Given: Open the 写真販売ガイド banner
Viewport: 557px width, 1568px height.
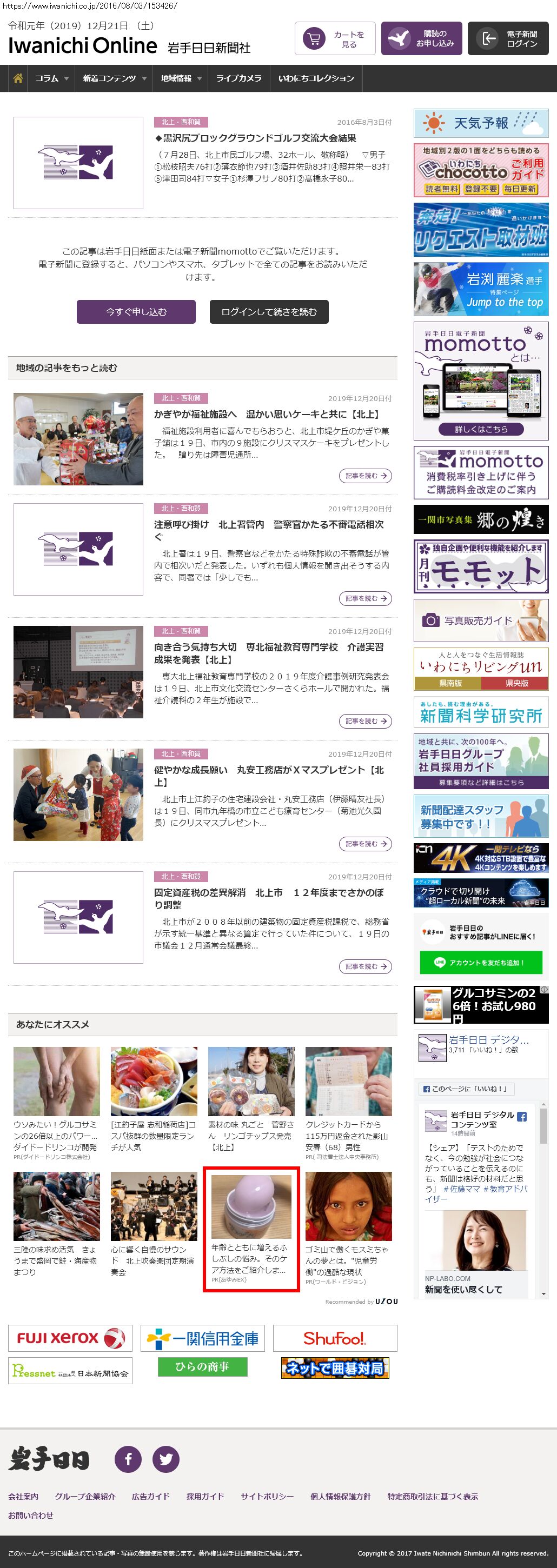Looking at the screenshot, I should 481,620.
